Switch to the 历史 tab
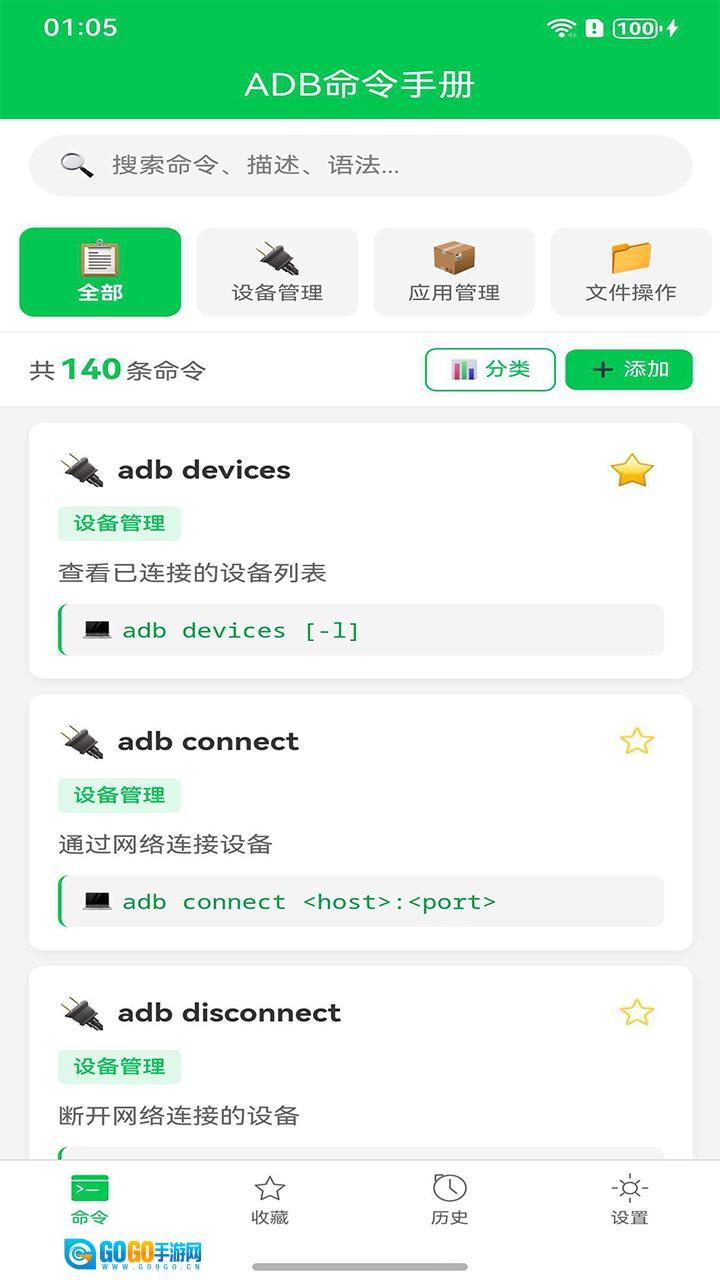720x1280 pixels. tap(450, 1200)
